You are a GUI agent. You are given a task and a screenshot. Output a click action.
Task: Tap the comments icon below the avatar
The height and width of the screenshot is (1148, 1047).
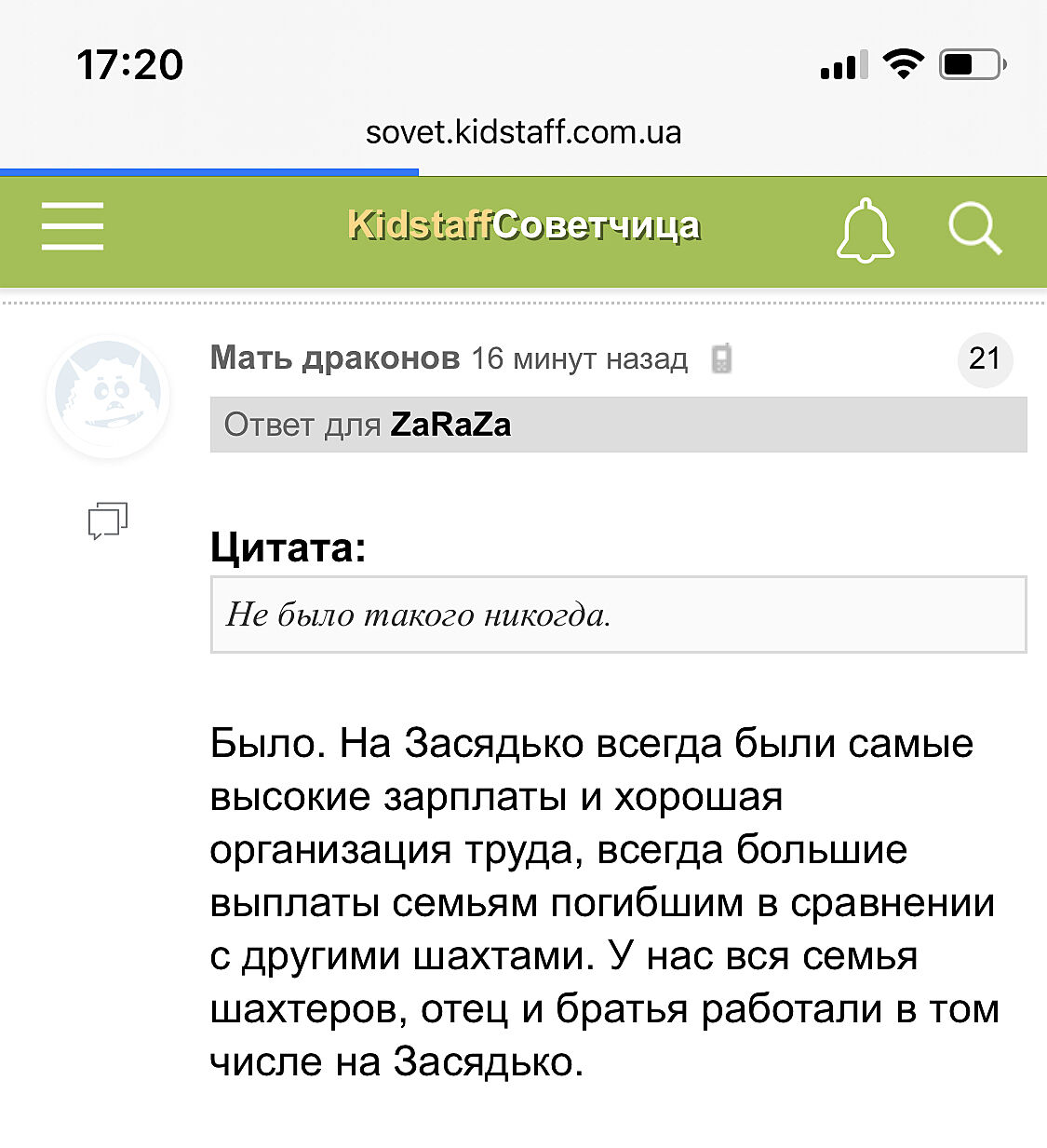click(108, 520)
